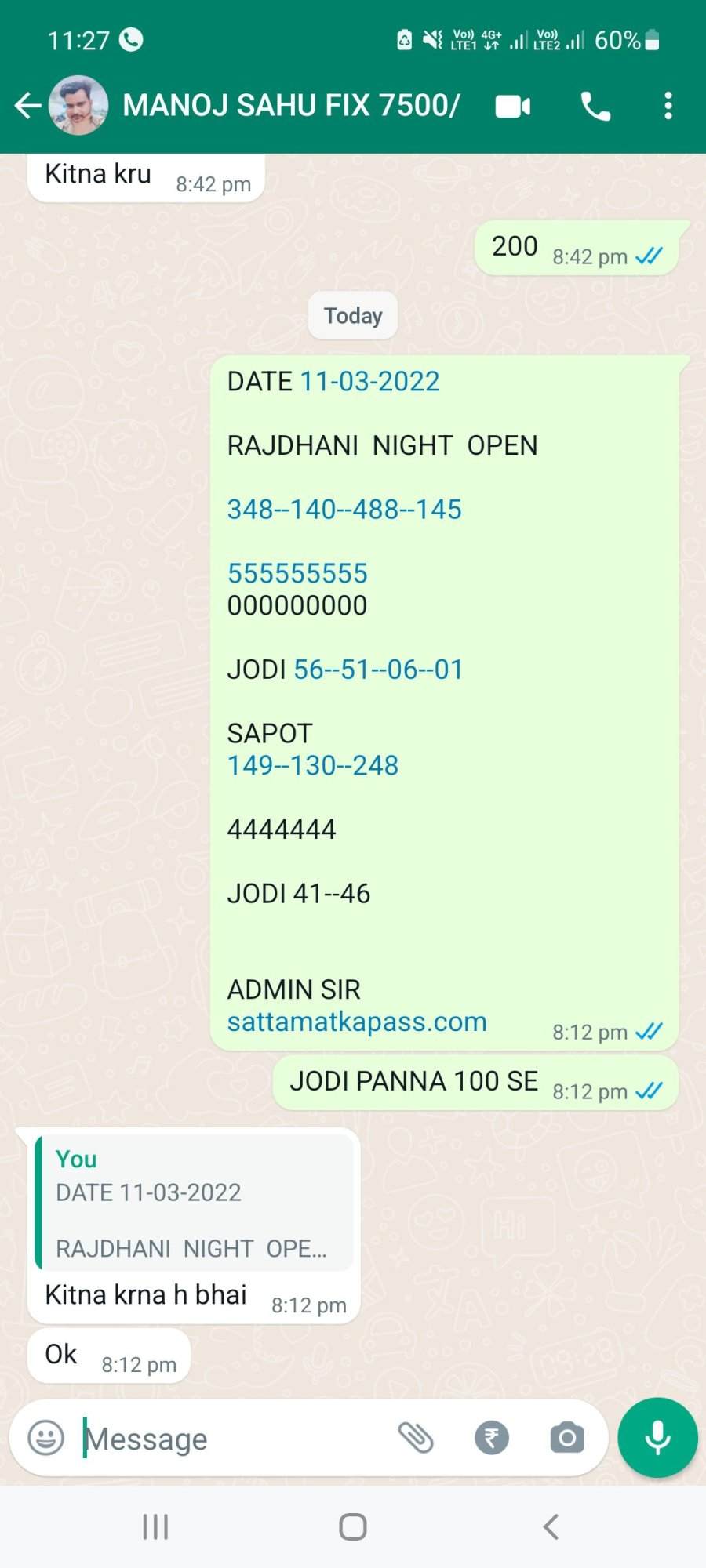Open the sattamatkapass.com link
This screenshot has width=706, height=1568.
coord(357,1022)
